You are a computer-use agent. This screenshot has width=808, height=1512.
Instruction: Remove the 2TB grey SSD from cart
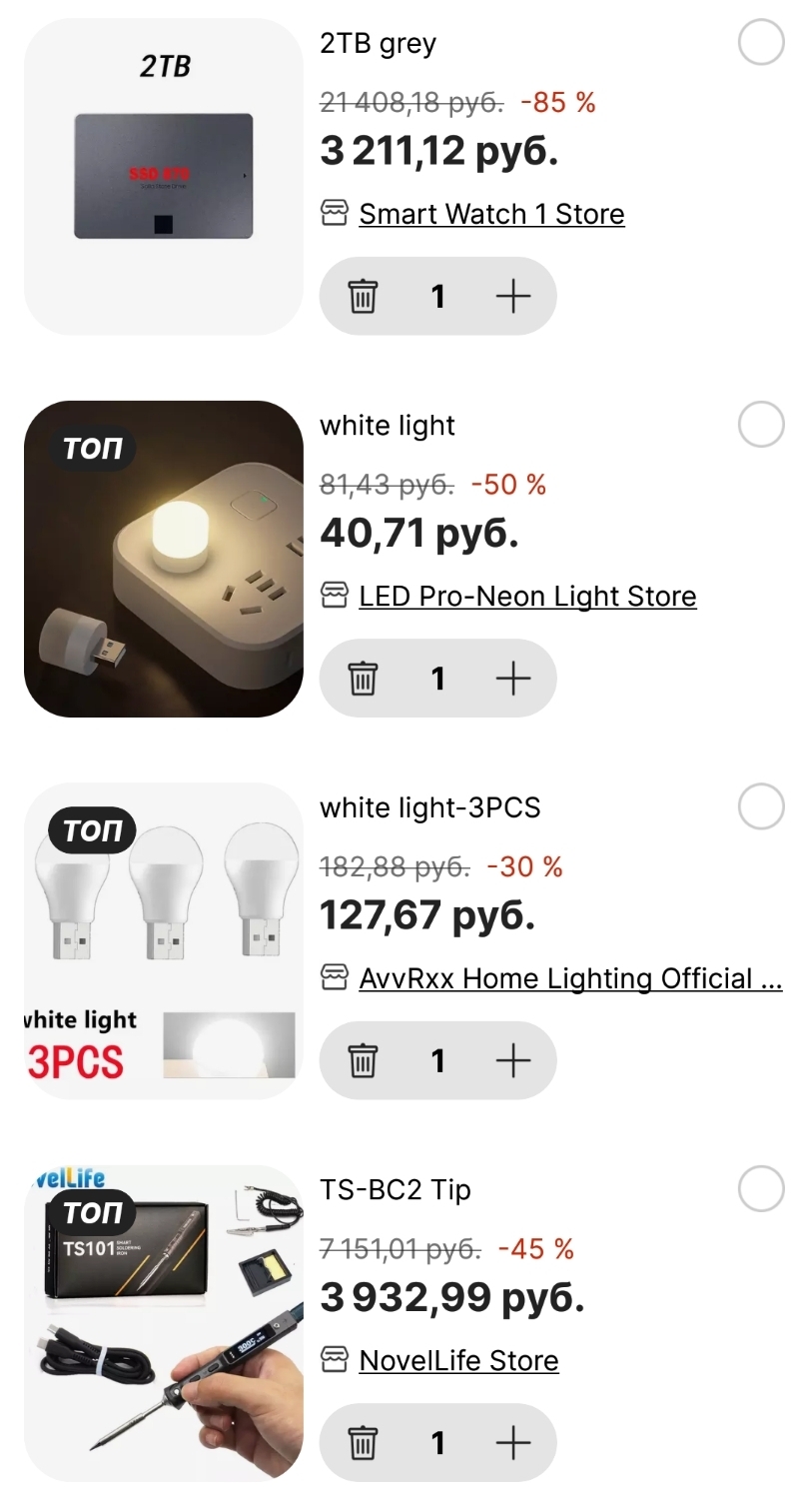[x=363, y=297]
